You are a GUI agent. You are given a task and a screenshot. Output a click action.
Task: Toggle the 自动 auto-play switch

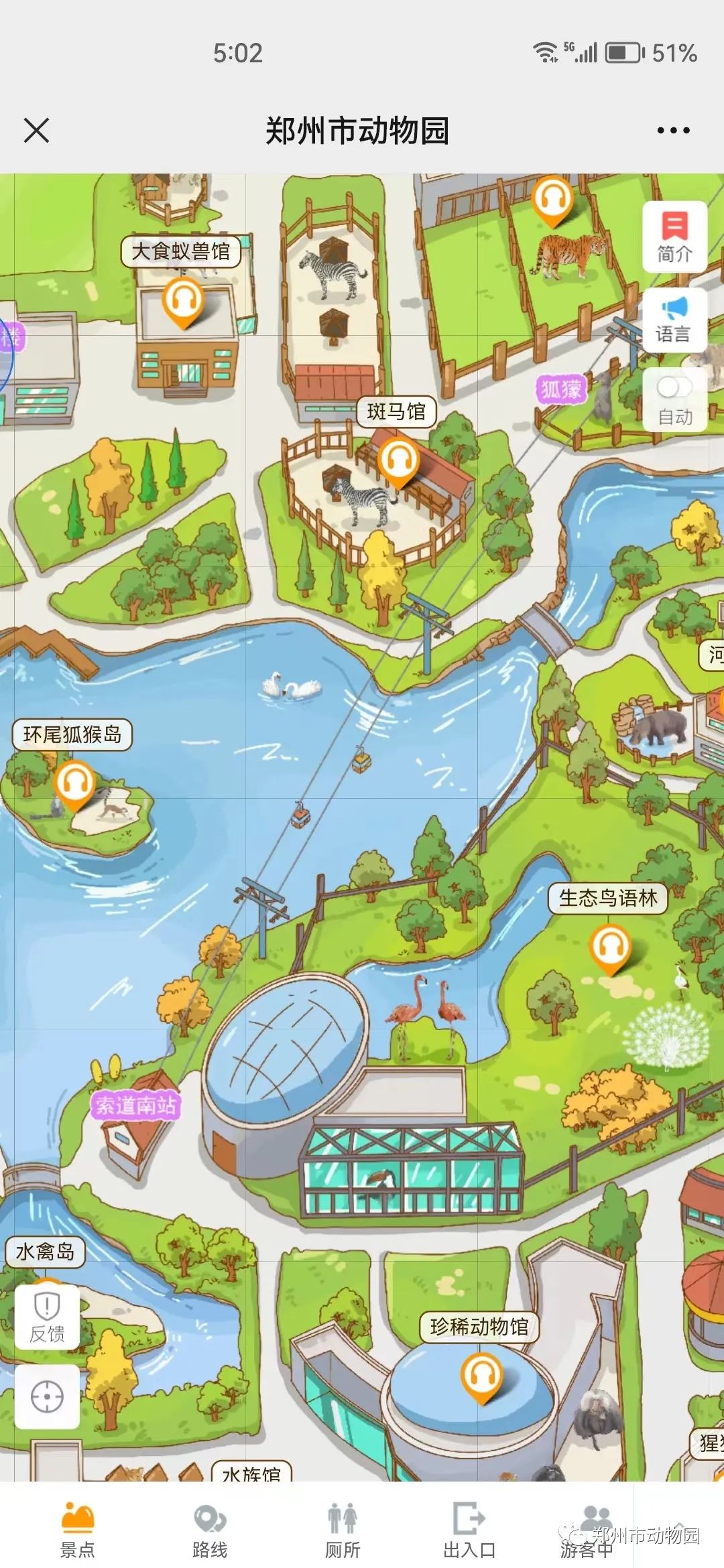coord(674,388)
